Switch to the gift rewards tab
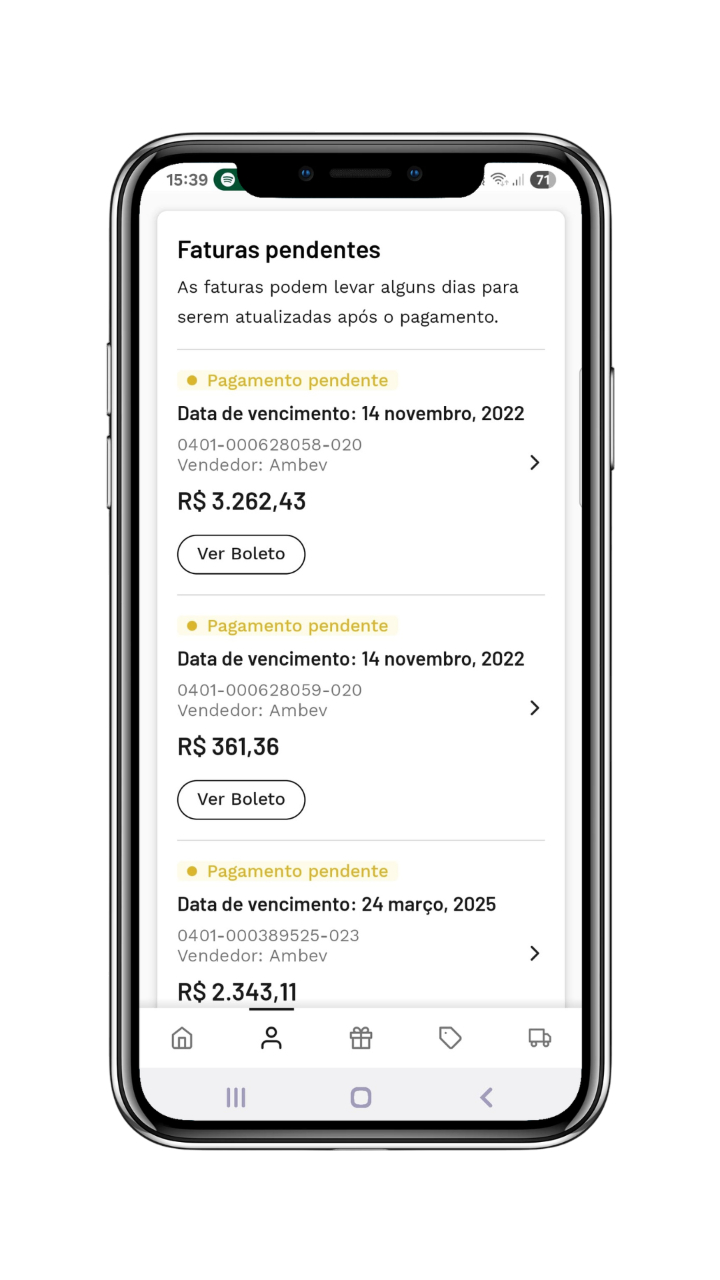 coord(361,1038)
